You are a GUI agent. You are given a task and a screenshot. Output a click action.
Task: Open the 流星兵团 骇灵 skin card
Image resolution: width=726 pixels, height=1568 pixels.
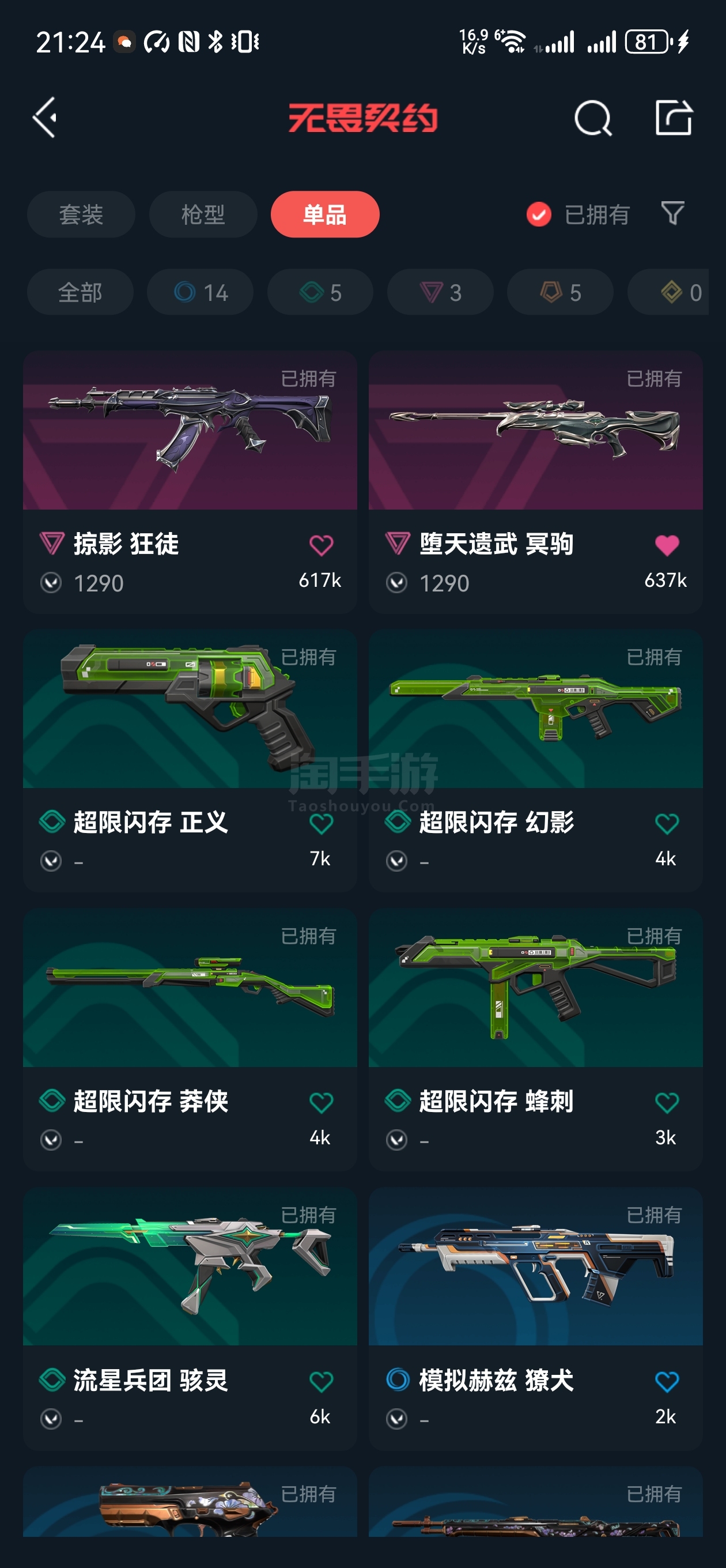190,1318
